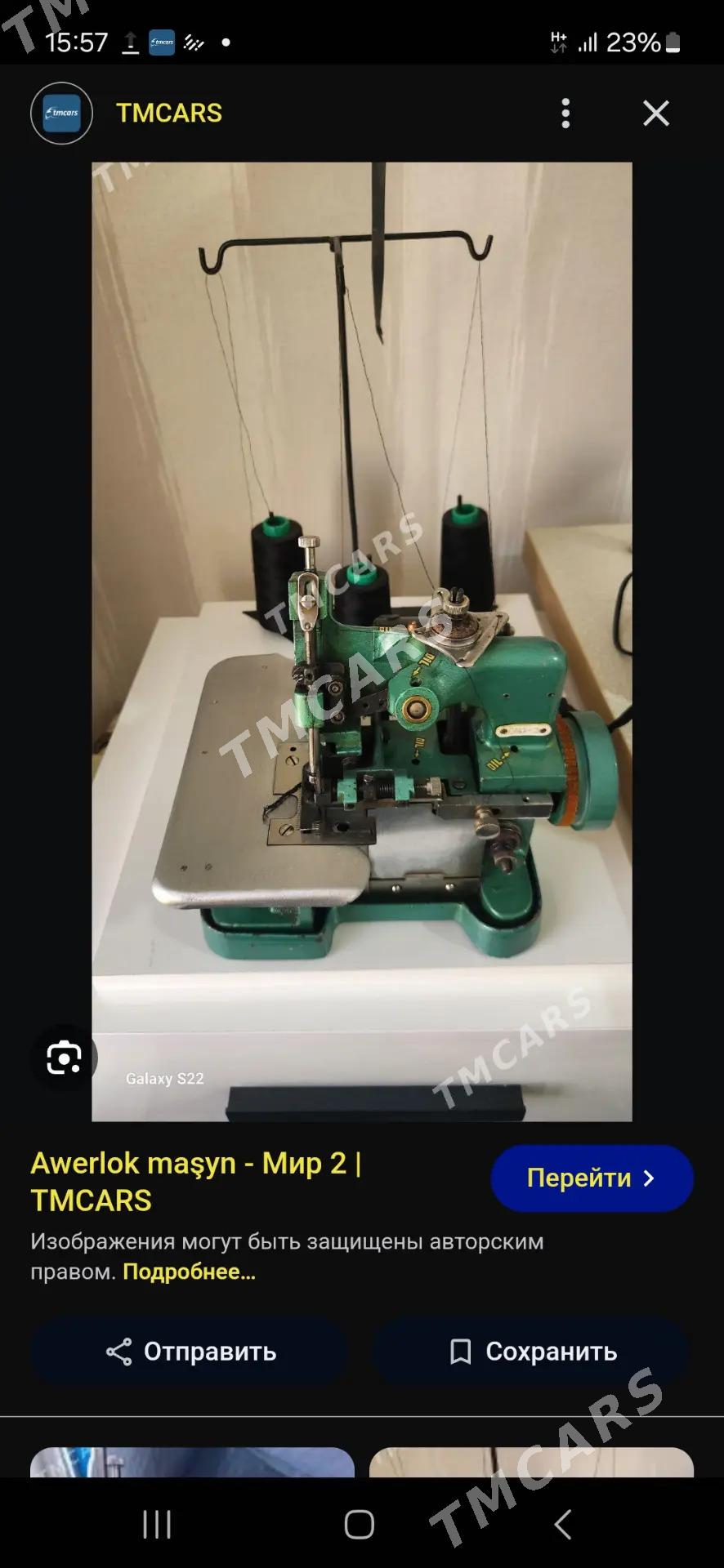Image resolution: width=724 pixels, height=1568 pixels.
Task: Open the right related image thumbnail
Action: tap(531, 1462)
